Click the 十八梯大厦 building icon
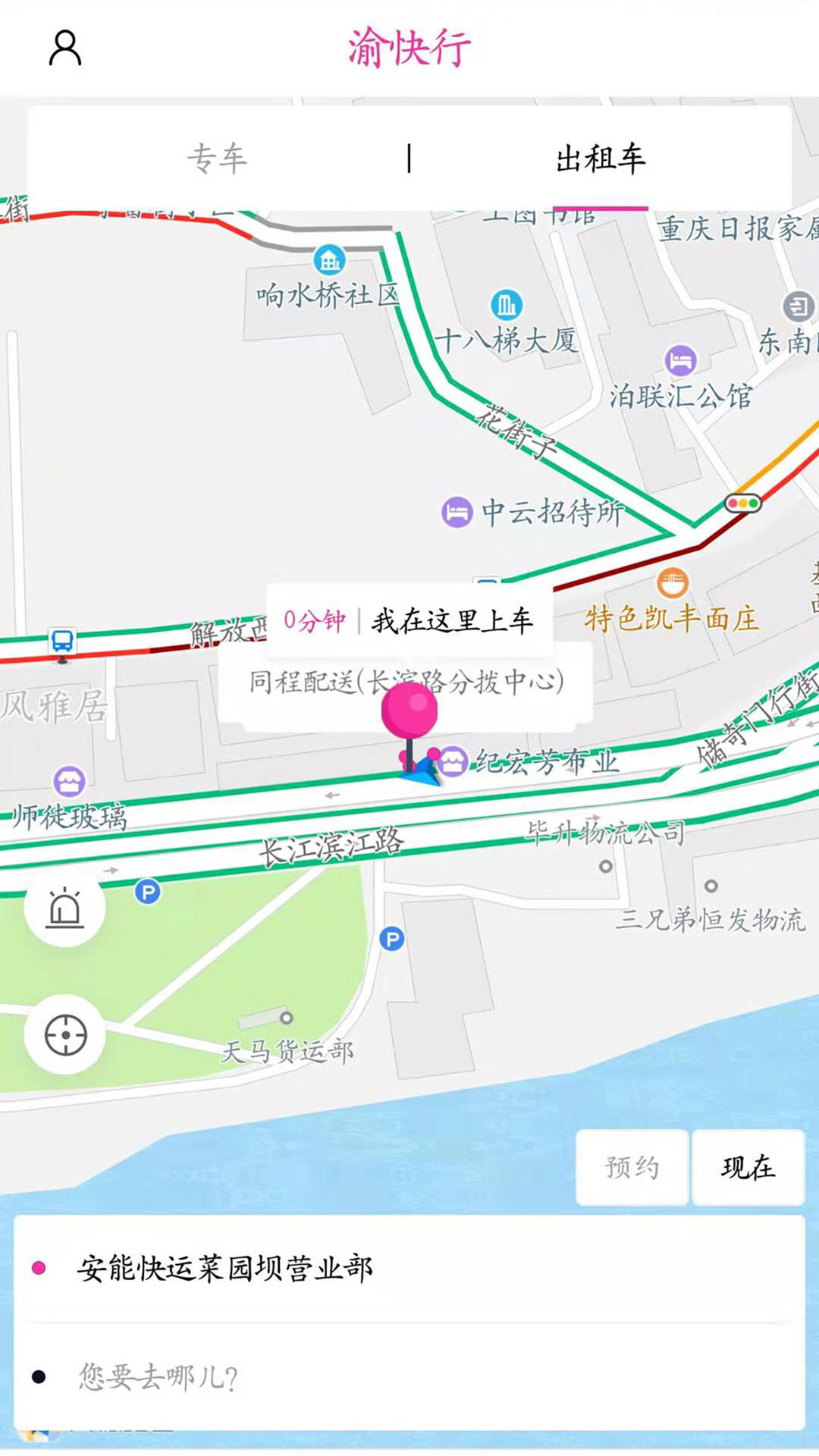Image resolution: width=819 pixels, height=1456 pixels. pos(508,303)
